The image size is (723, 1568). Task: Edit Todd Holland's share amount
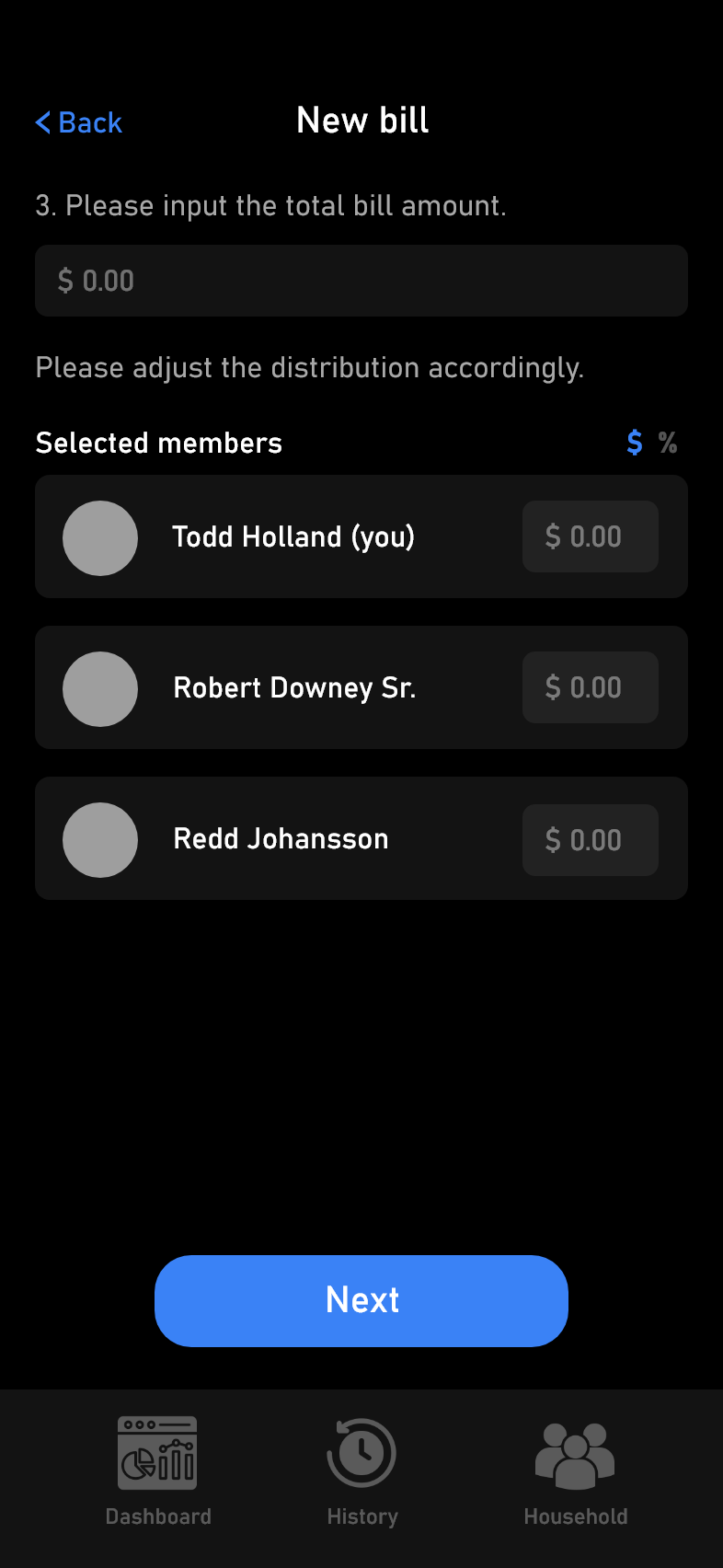pyautogui.click(x=591, y=536)
